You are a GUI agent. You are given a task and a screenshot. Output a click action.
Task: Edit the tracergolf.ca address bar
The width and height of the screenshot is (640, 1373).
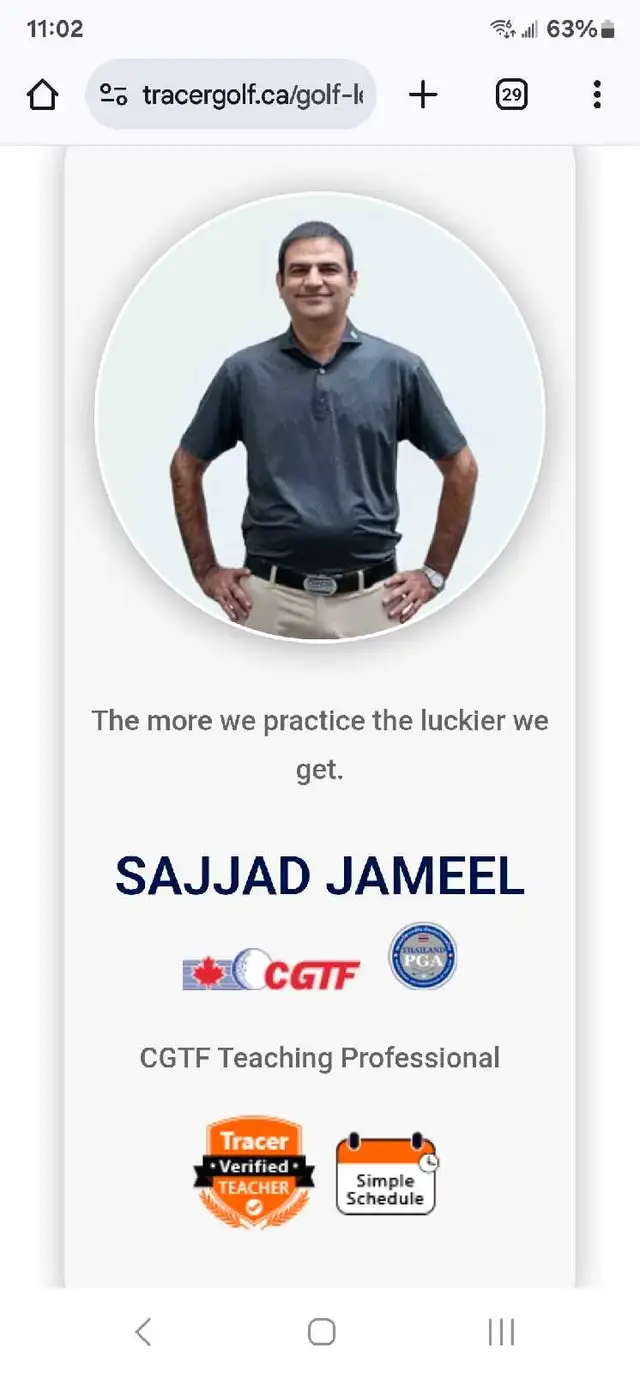point(250,95)
